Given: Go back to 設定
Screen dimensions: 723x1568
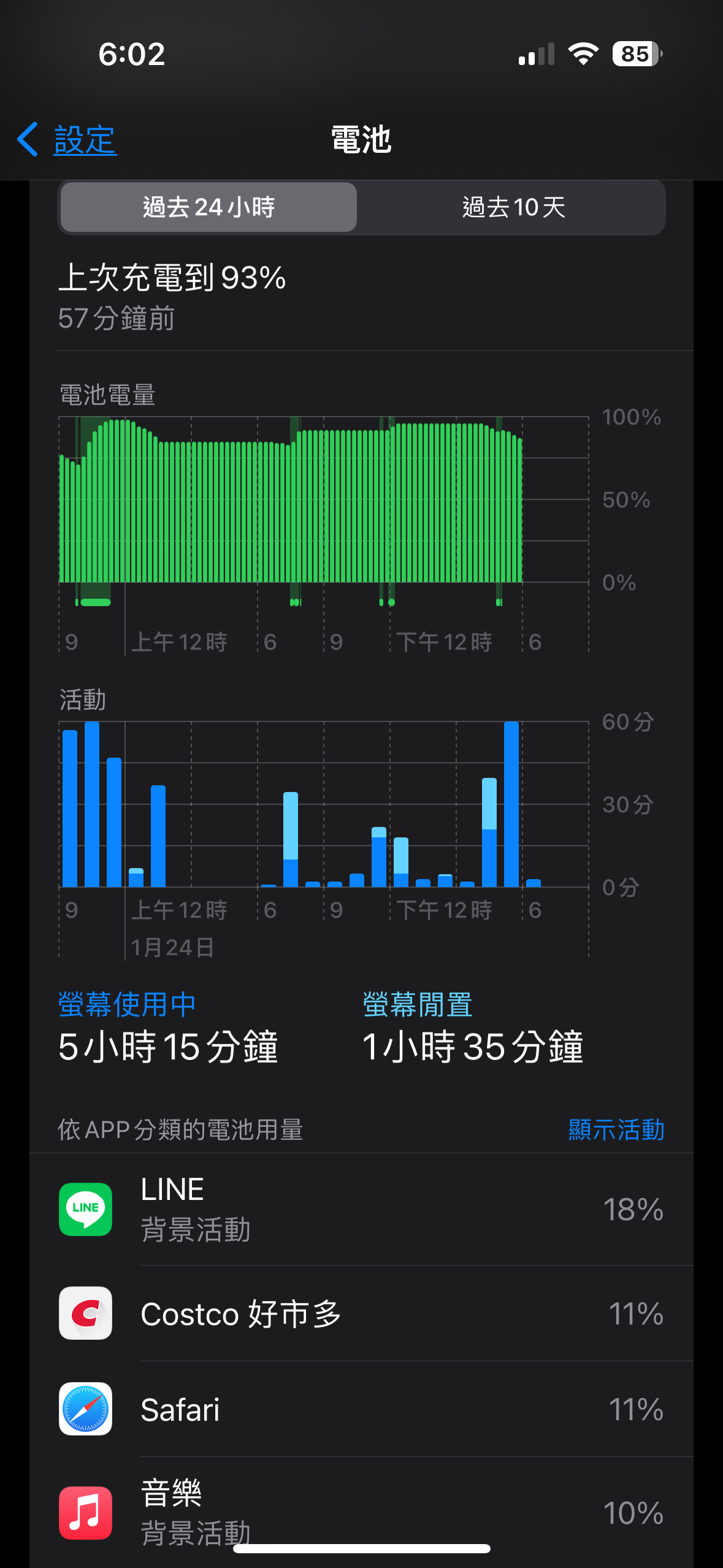Looking at the screenshot, I should click(66, 140).
